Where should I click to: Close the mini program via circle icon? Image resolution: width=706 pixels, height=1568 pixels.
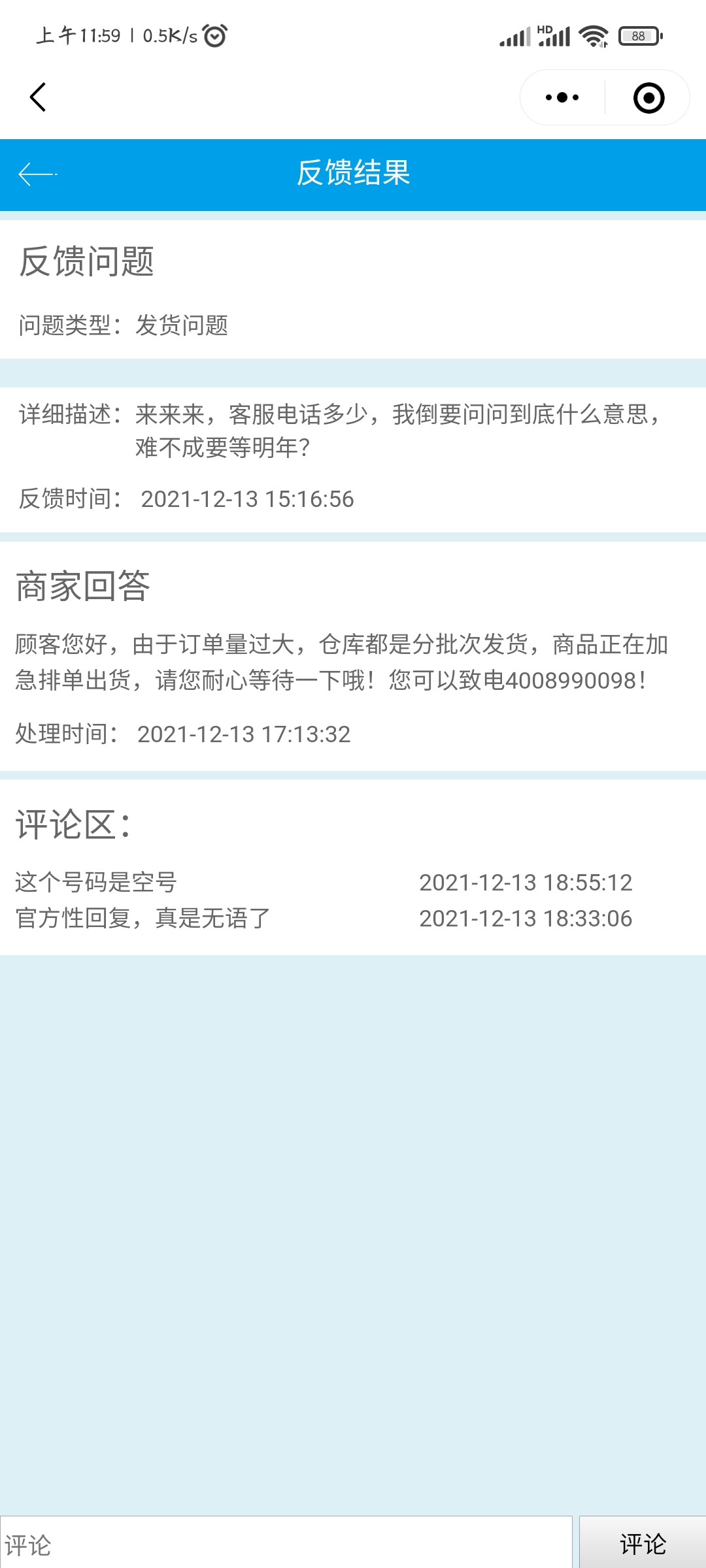pos(648,98)
